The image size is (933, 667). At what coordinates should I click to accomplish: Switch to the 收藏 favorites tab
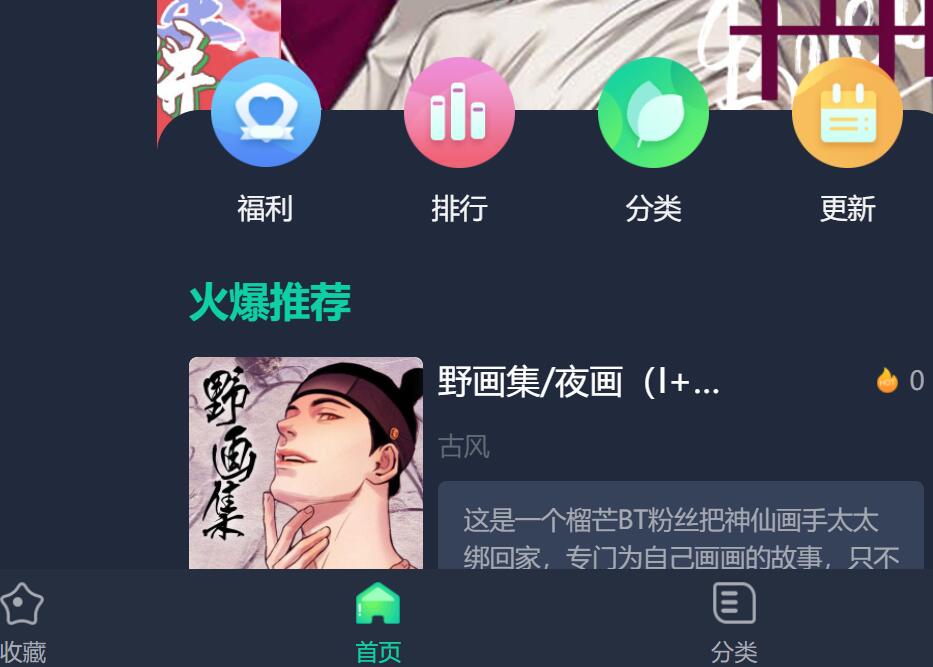click(22, 622)
